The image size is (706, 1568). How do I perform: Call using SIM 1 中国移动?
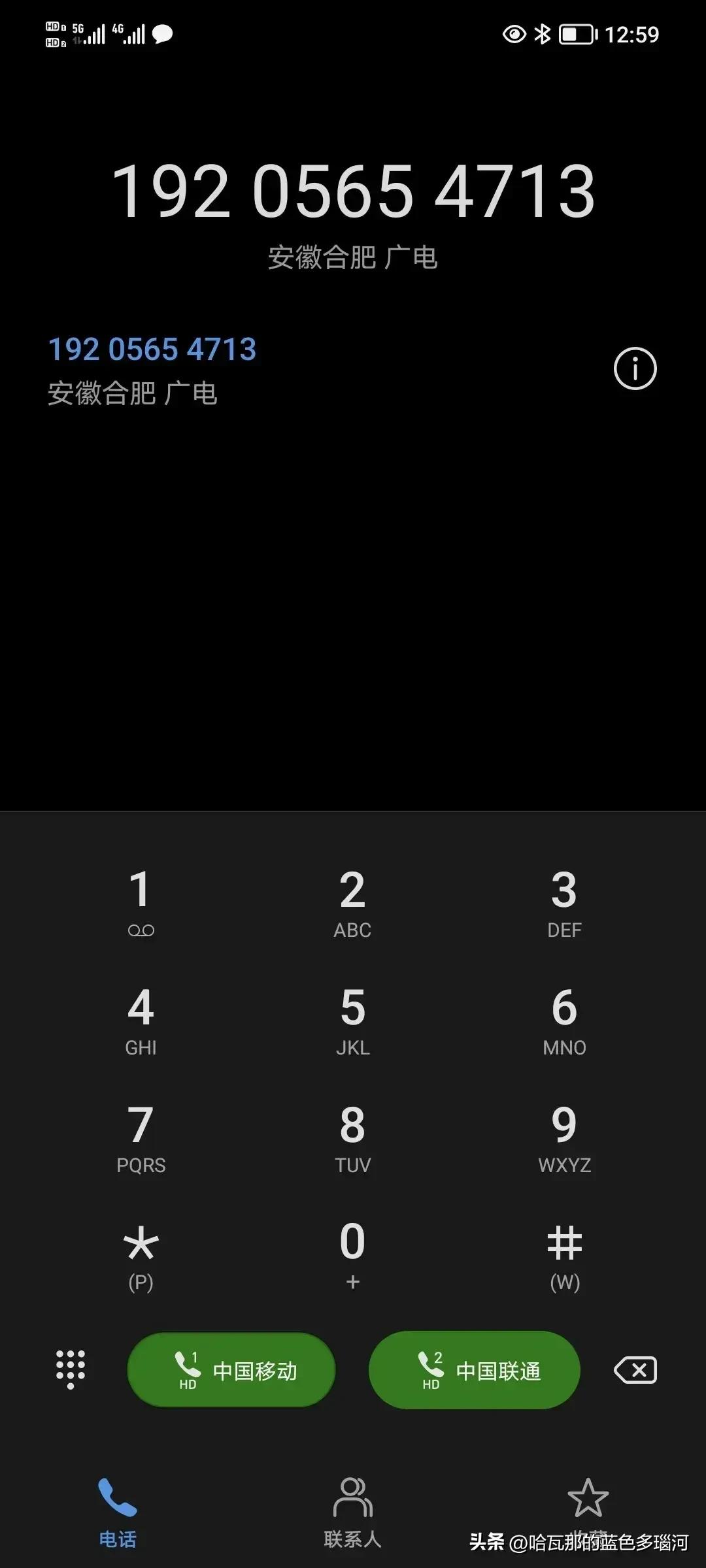[x=231, y=1370]
